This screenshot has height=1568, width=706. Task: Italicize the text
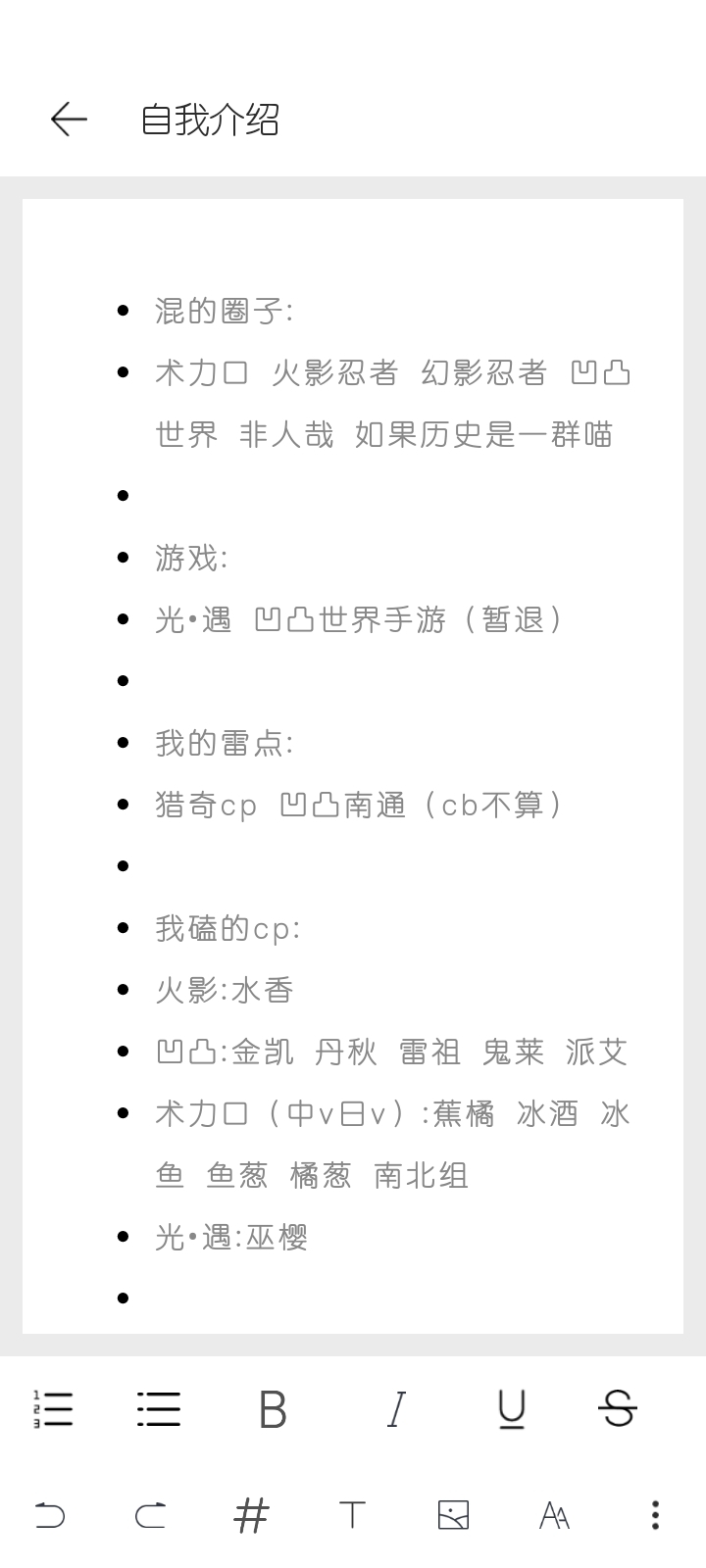[396, 1409]
